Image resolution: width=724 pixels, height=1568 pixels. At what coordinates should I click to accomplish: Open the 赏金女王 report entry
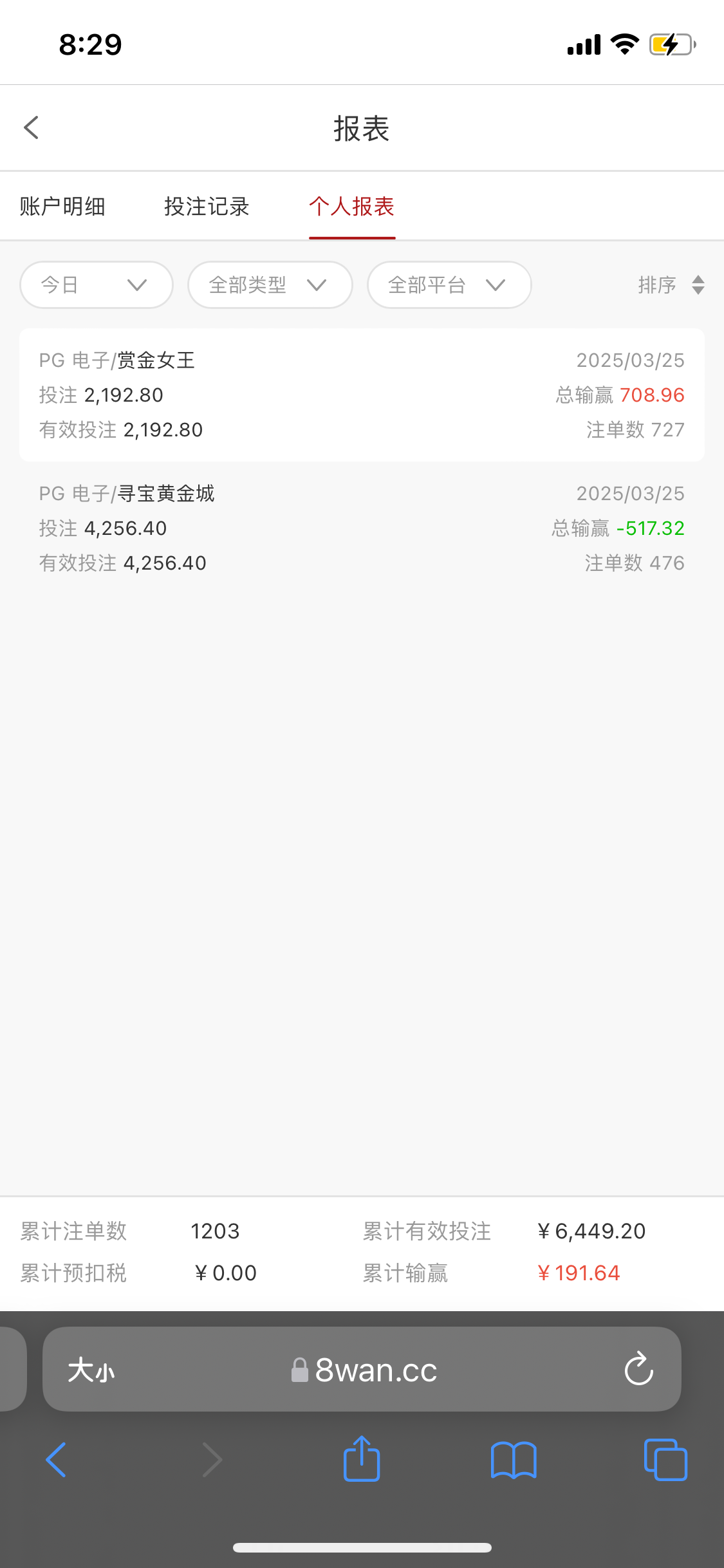(x=362, y=395)
